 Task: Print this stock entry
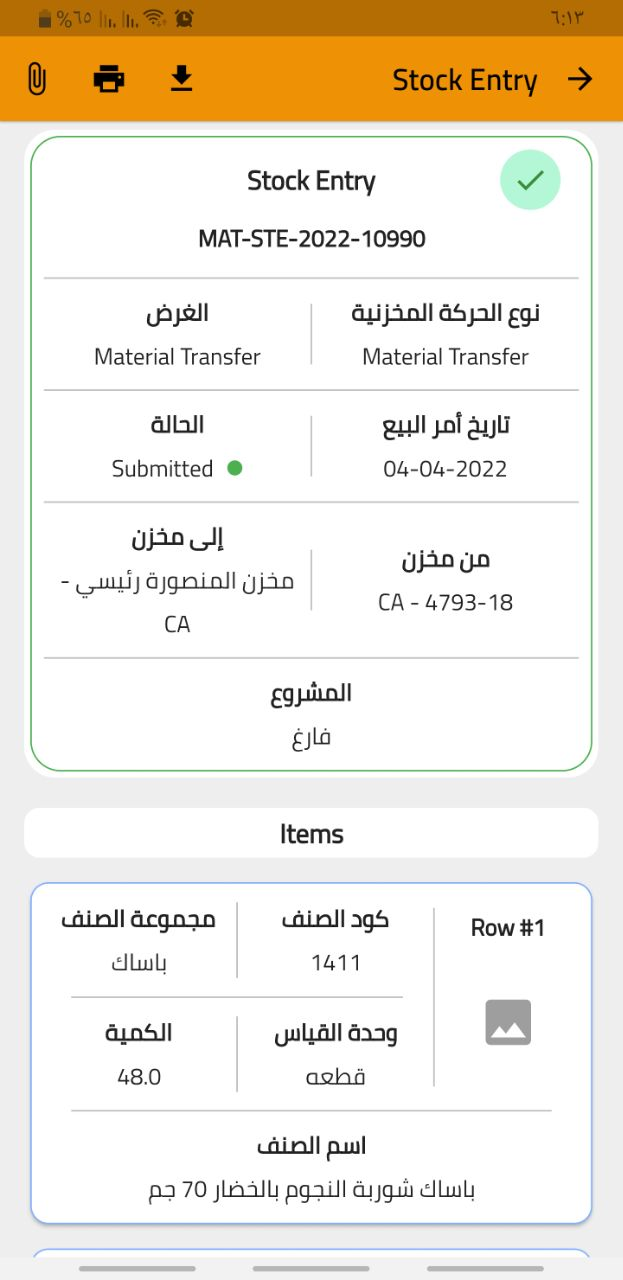tap(109, 79)
